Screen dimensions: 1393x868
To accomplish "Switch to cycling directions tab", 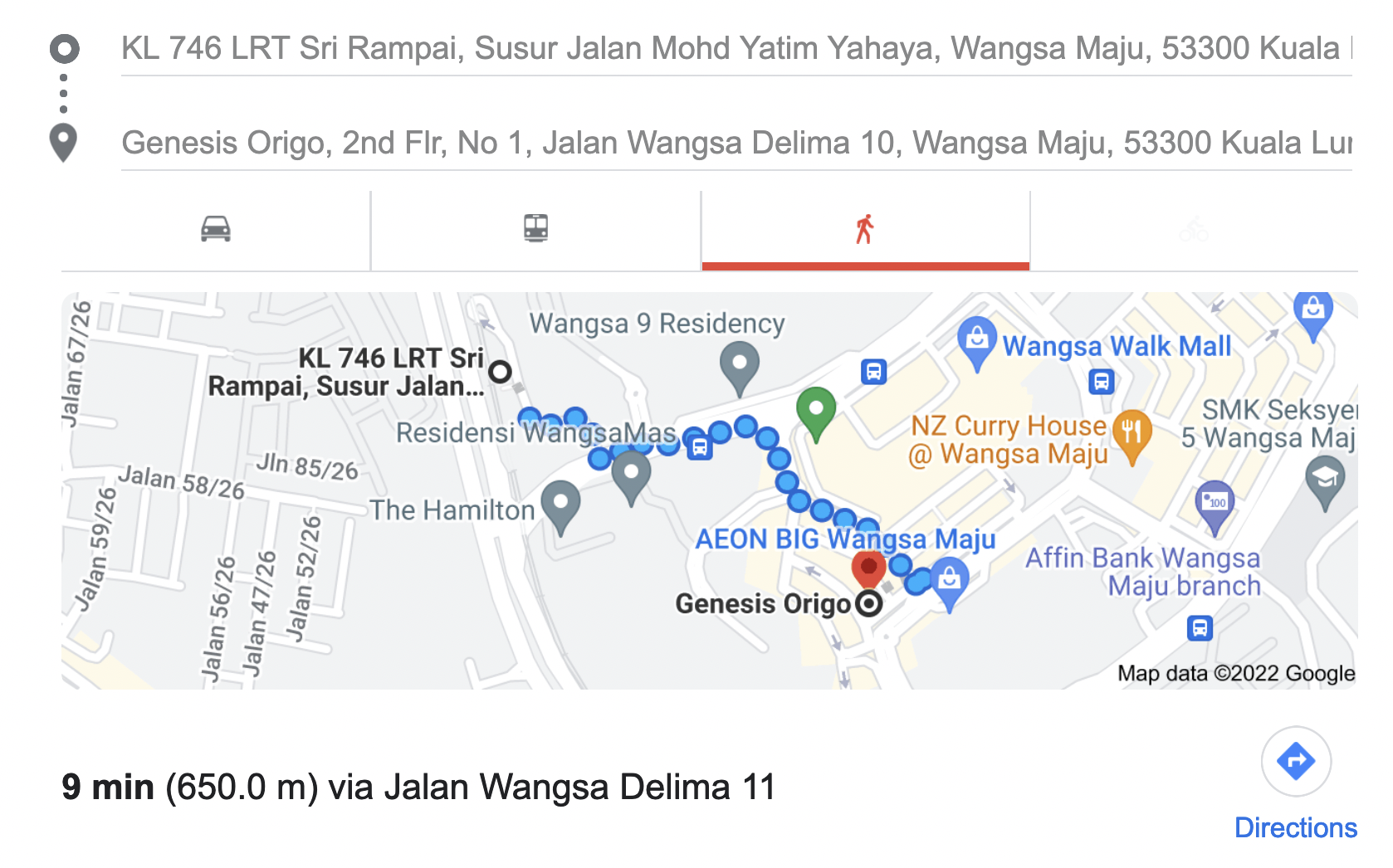I will [1193, 229].
